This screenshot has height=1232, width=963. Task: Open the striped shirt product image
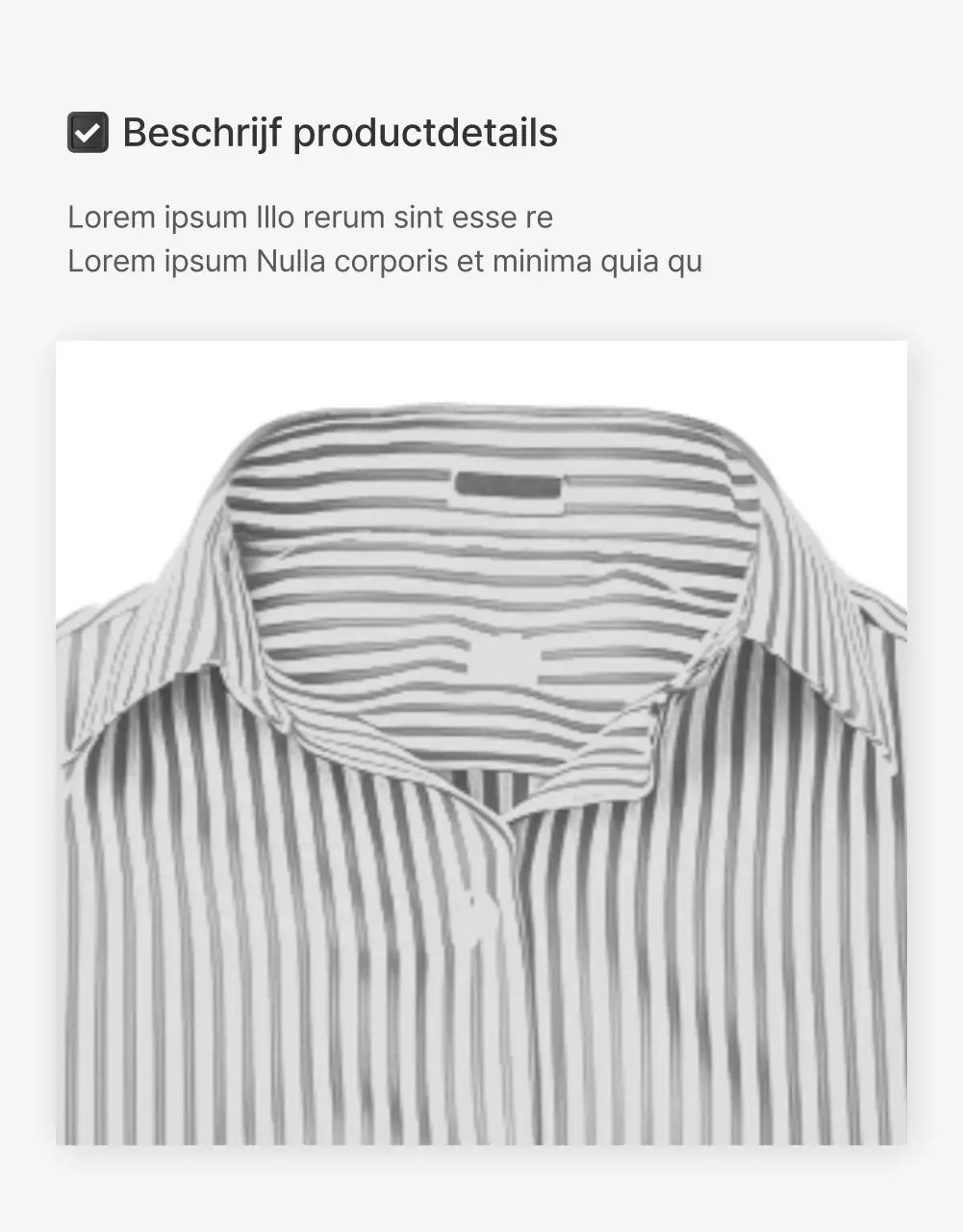[481, 742]
